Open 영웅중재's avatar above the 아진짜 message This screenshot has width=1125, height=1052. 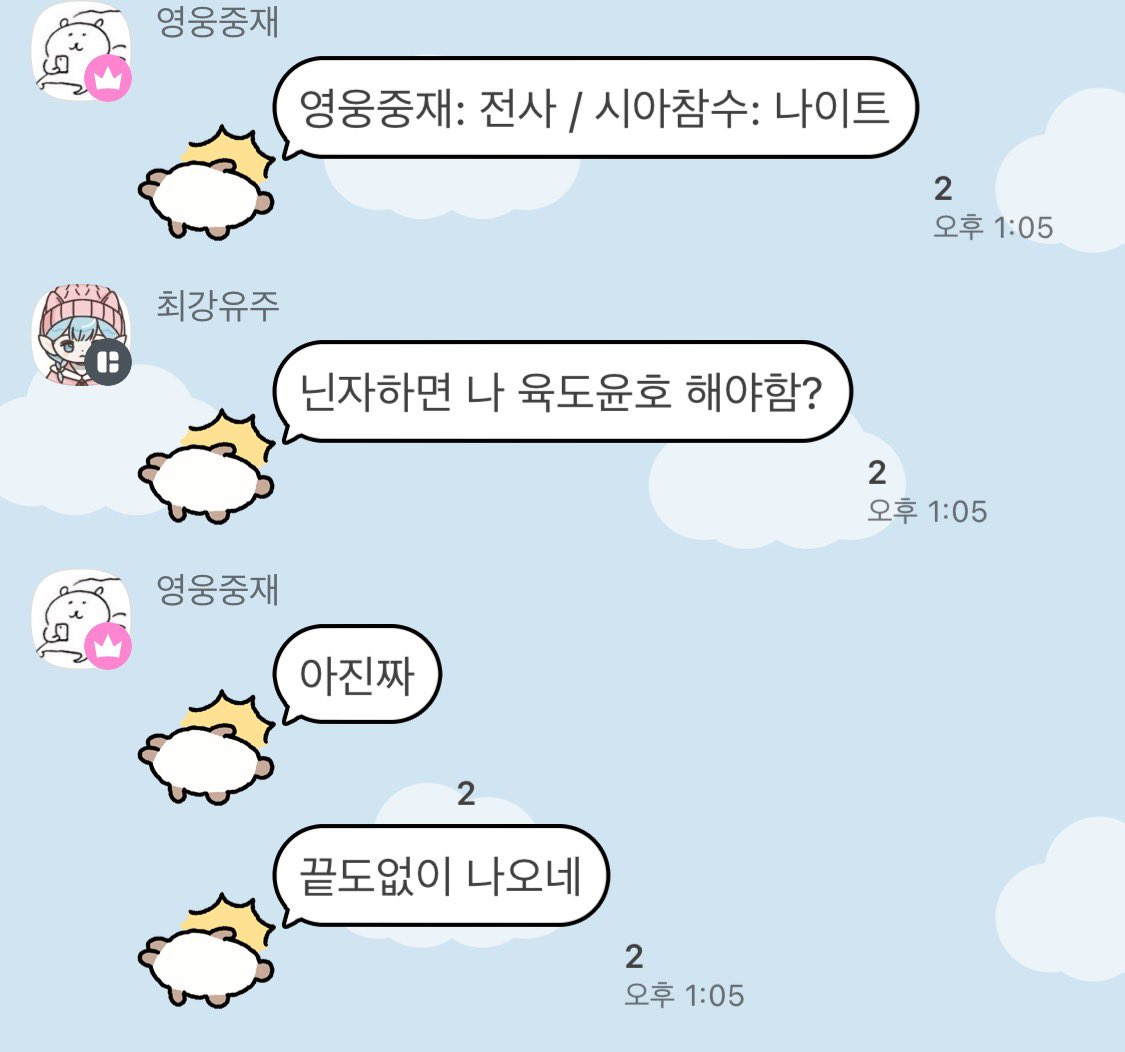pos(80,619)
